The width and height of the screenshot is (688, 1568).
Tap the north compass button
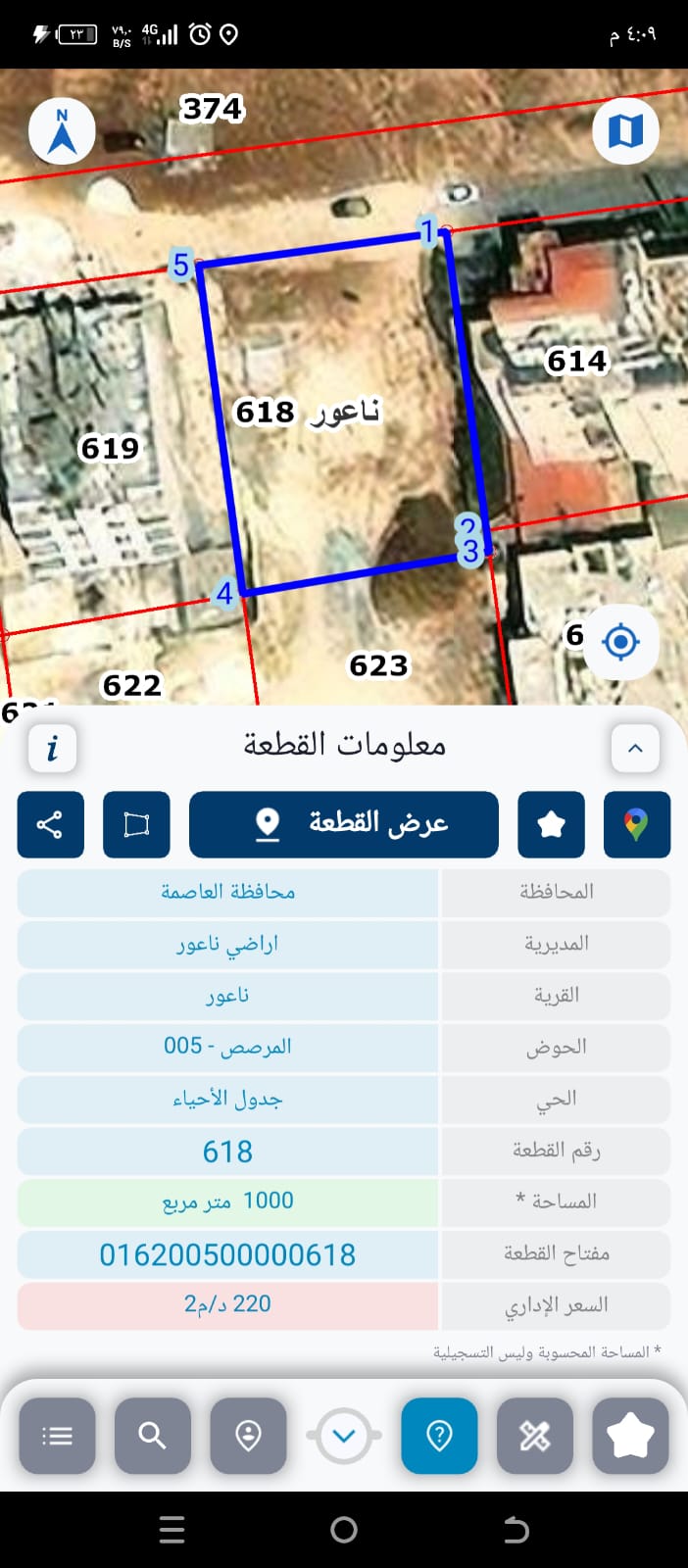[62, 131]
